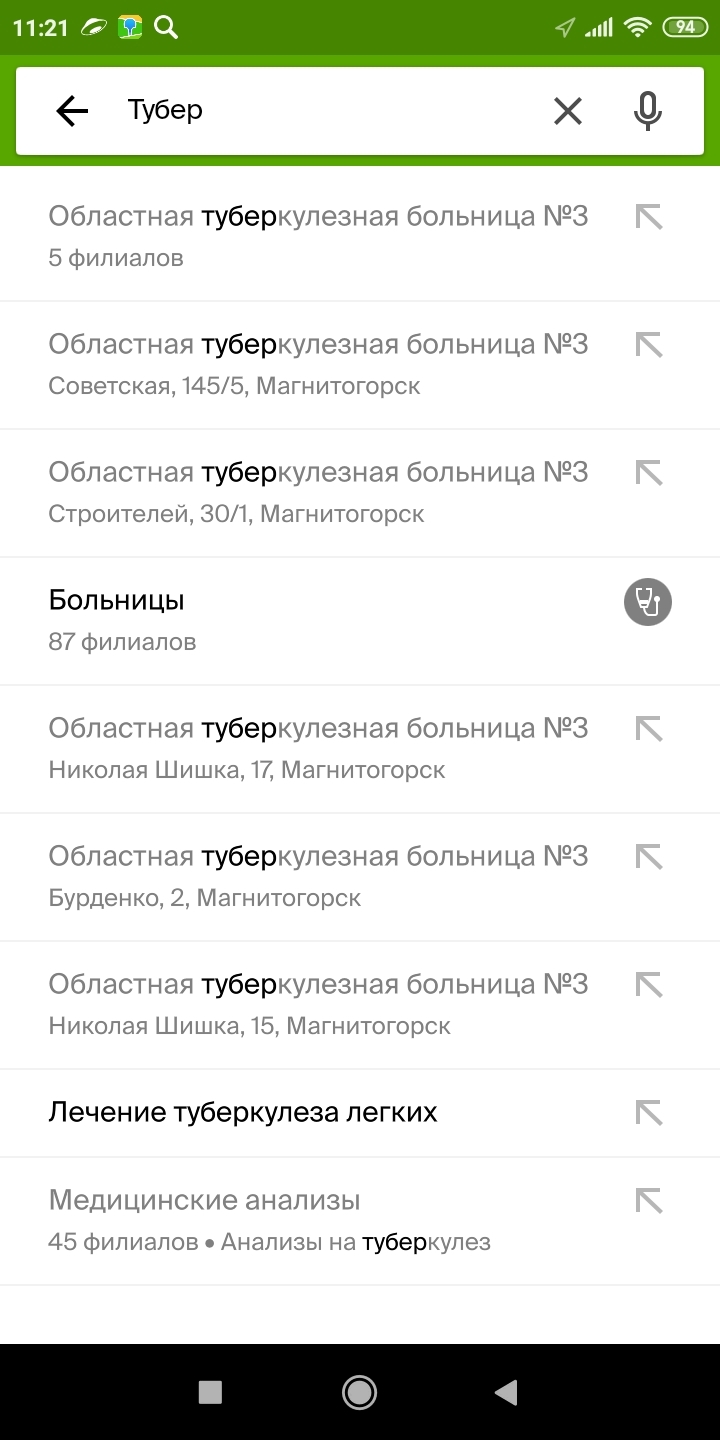This screenshot has width=720, height=1440.
Task: Go back using the search bar arrow
Action: click(x=73, y=111)
